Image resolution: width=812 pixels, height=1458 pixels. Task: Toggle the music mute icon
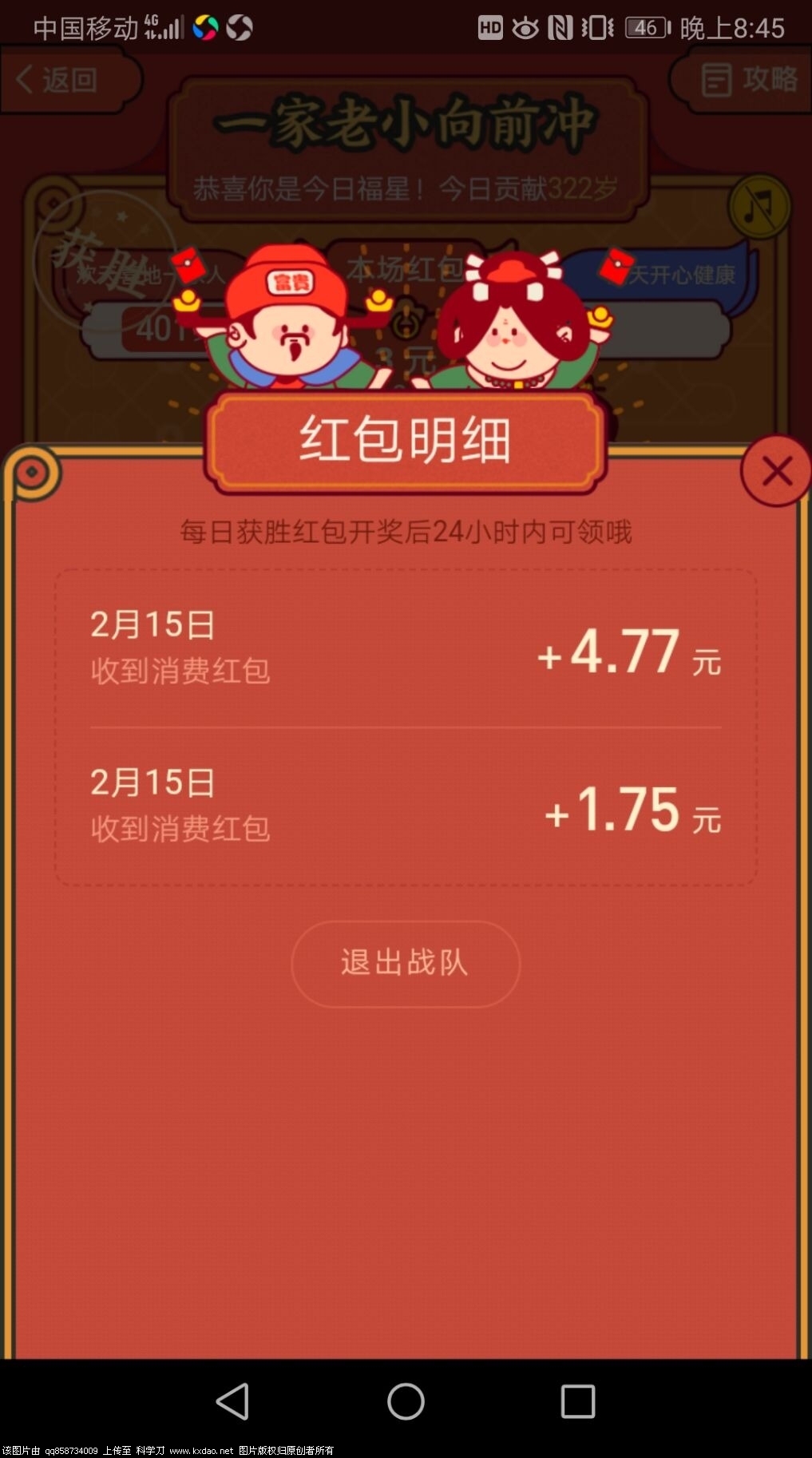[x=758, y=207]
